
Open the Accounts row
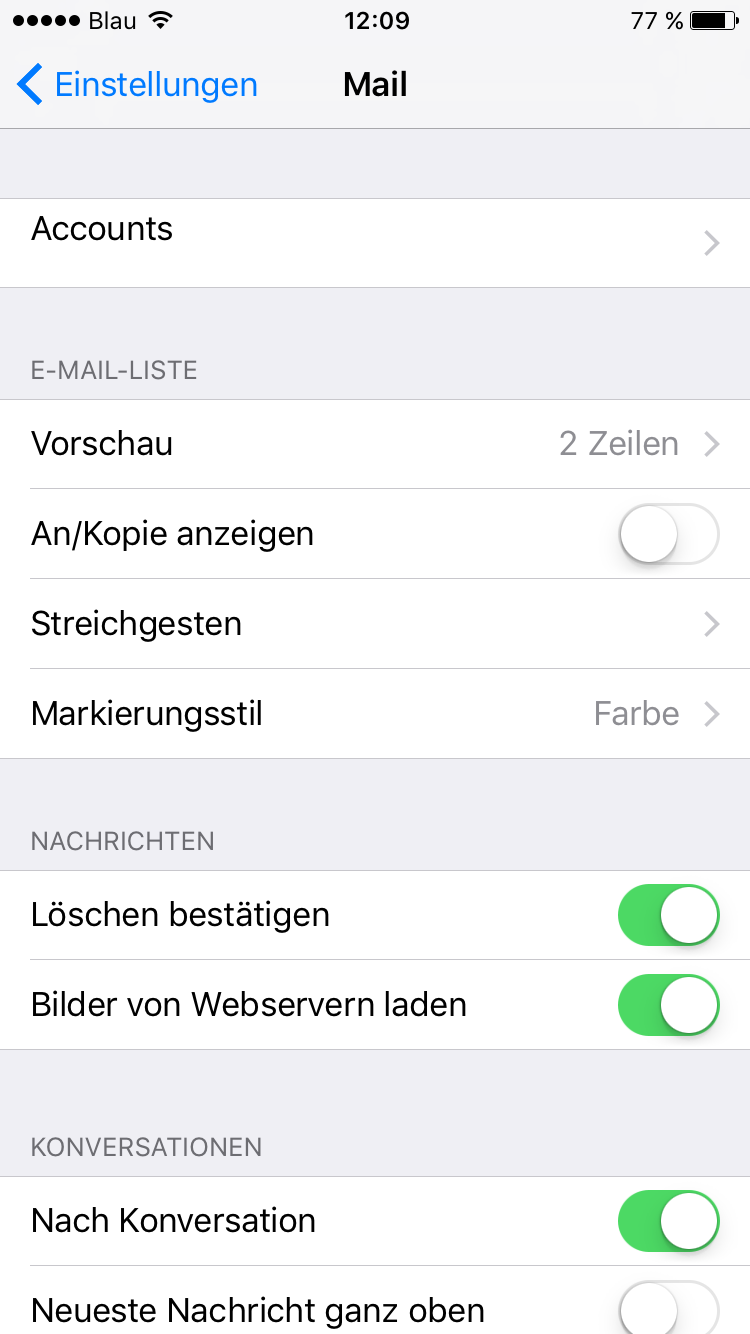(x=375, y=243)
